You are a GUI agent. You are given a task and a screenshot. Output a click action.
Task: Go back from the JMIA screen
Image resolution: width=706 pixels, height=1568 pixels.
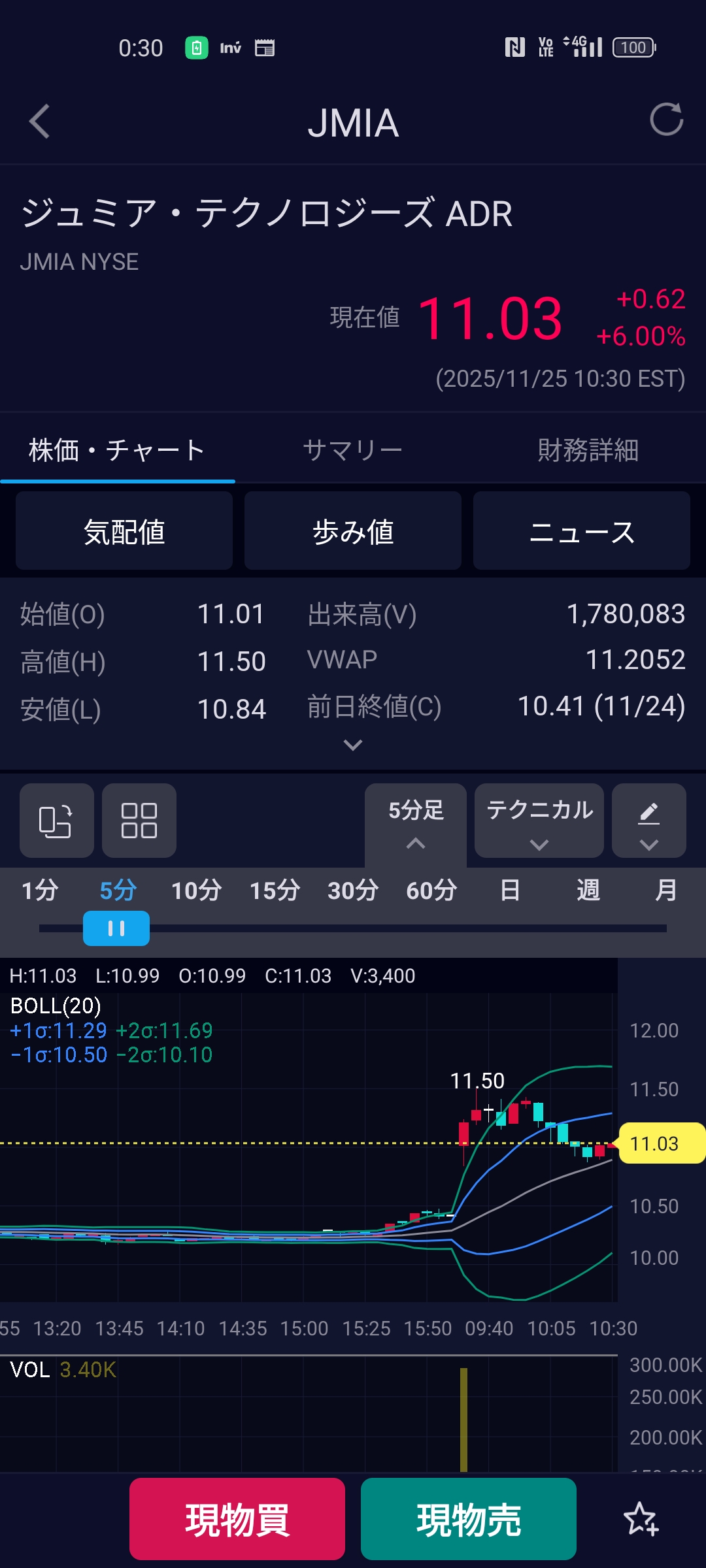(40, 122)
